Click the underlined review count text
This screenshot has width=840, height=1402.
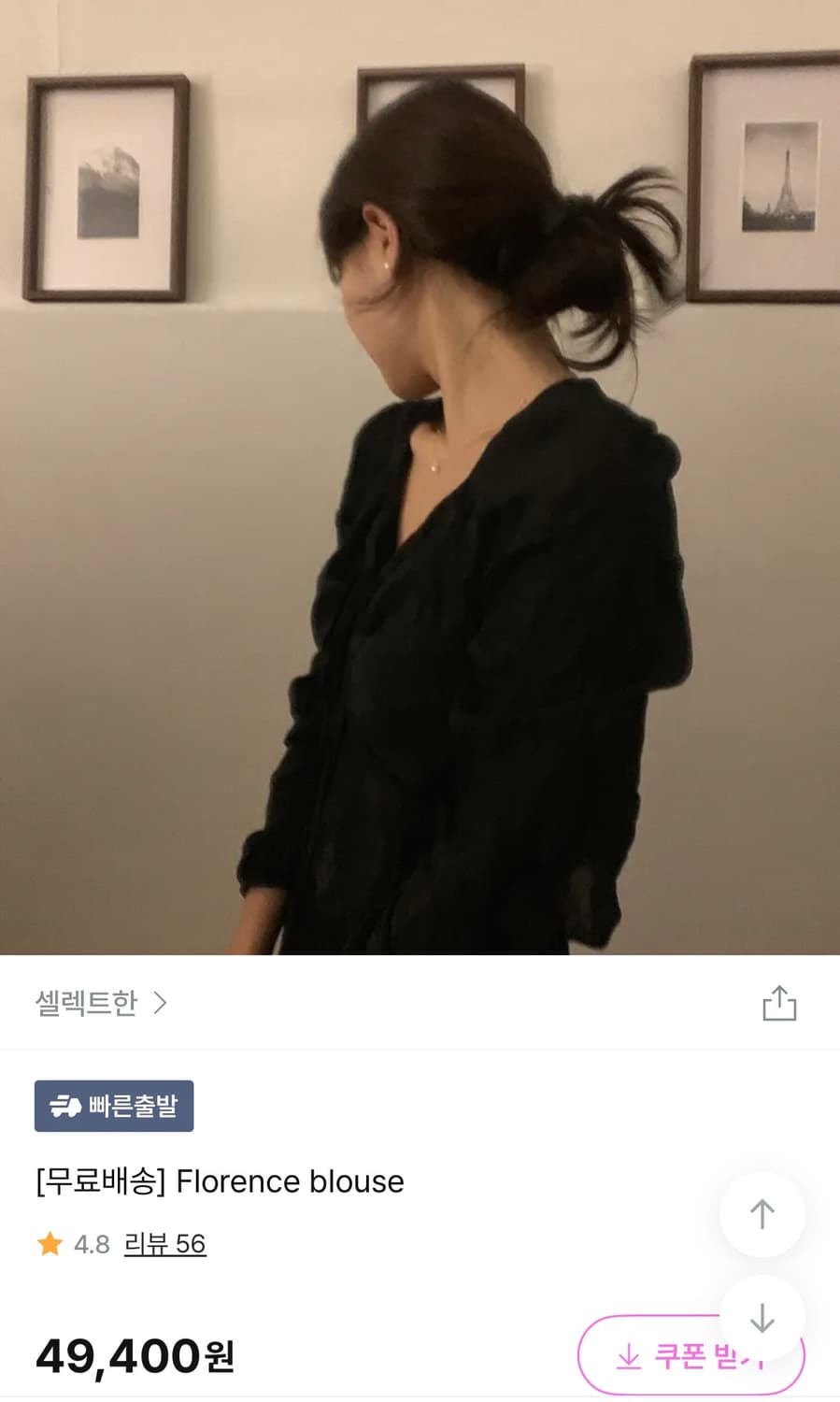tap(166, 1245)
